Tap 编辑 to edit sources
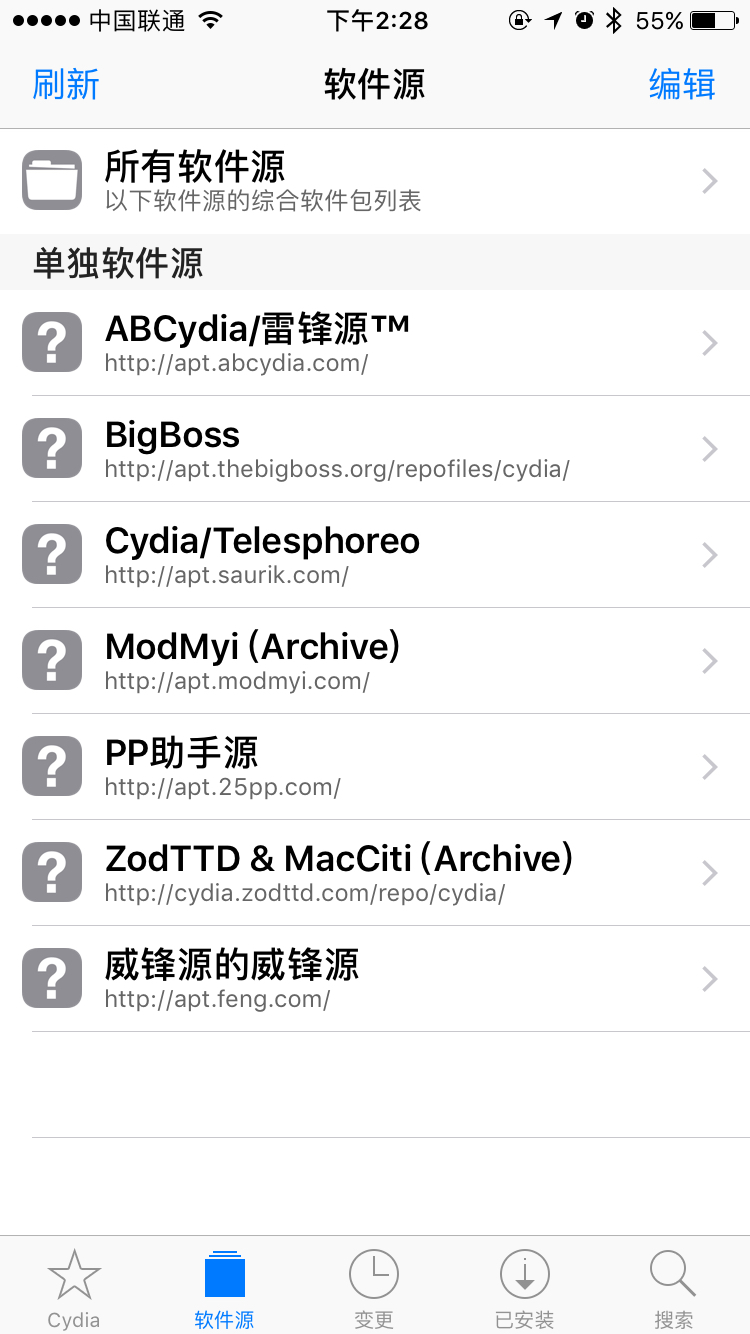 coord(683,85)
